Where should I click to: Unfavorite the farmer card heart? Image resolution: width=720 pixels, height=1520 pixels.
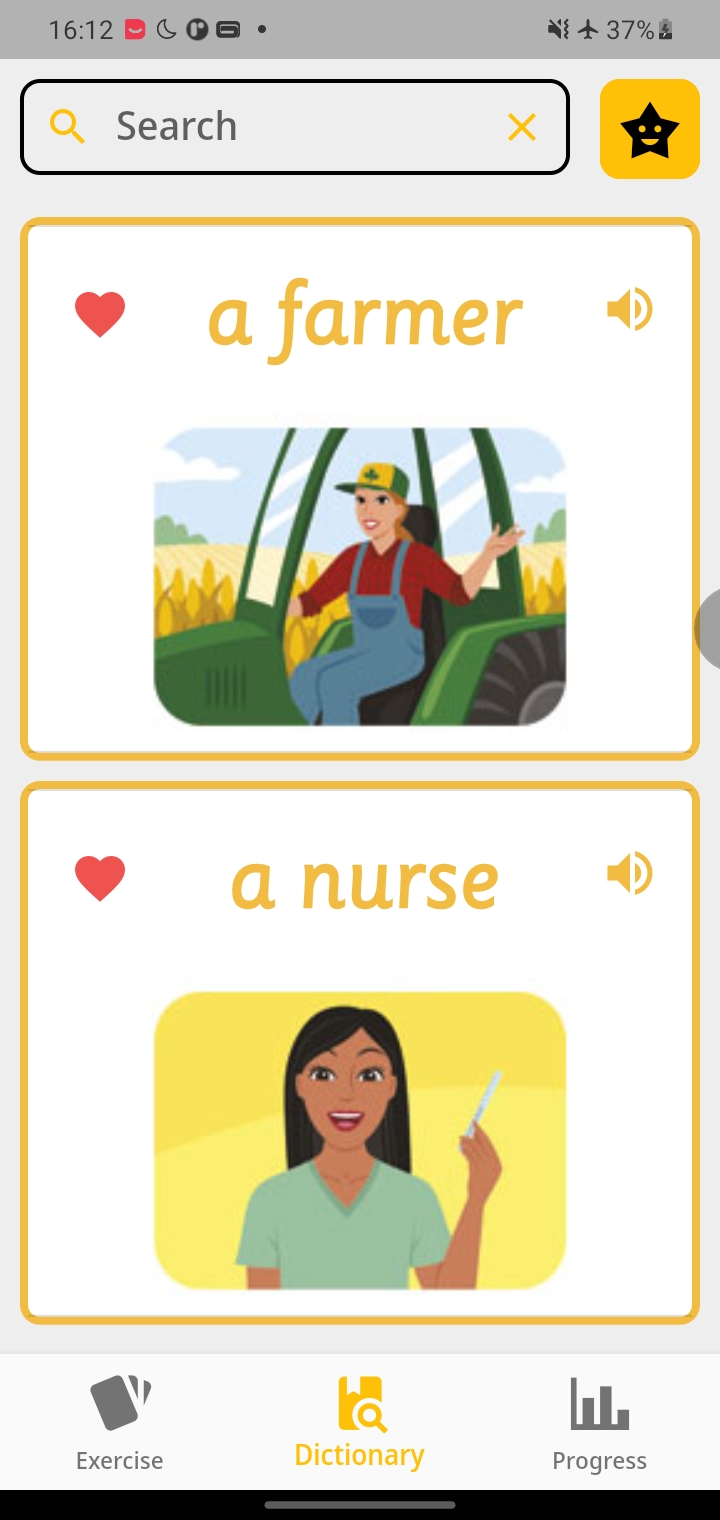tap(100, 314)
